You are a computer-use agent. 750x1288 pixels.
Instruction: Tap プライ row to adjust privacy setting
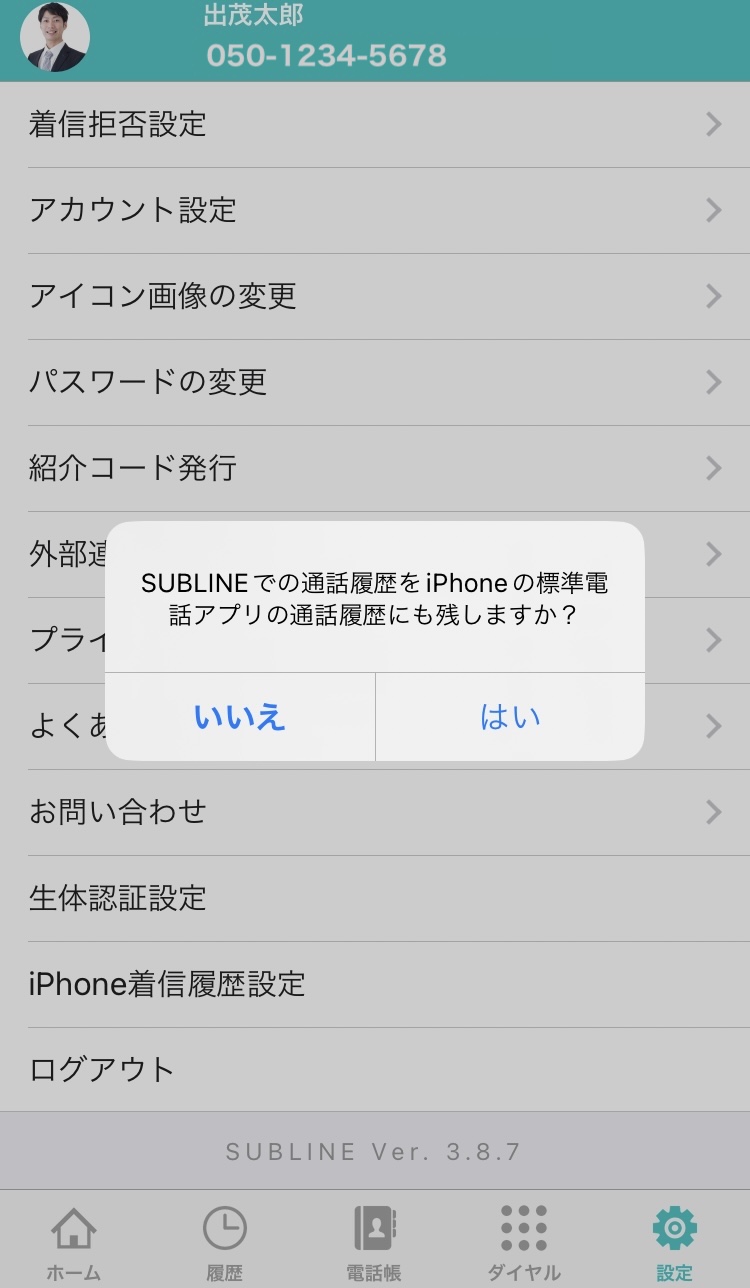[60, 640]
